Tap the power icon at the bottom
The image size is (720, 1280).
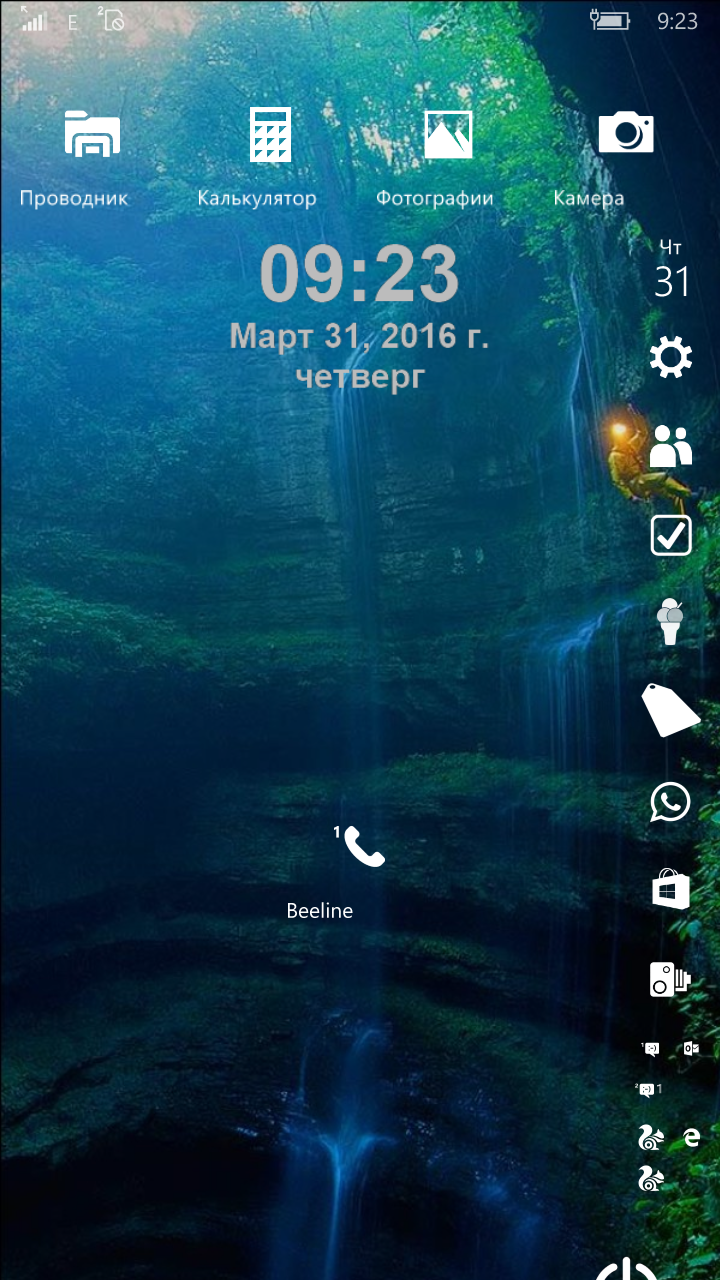[x=628, y=1268]
